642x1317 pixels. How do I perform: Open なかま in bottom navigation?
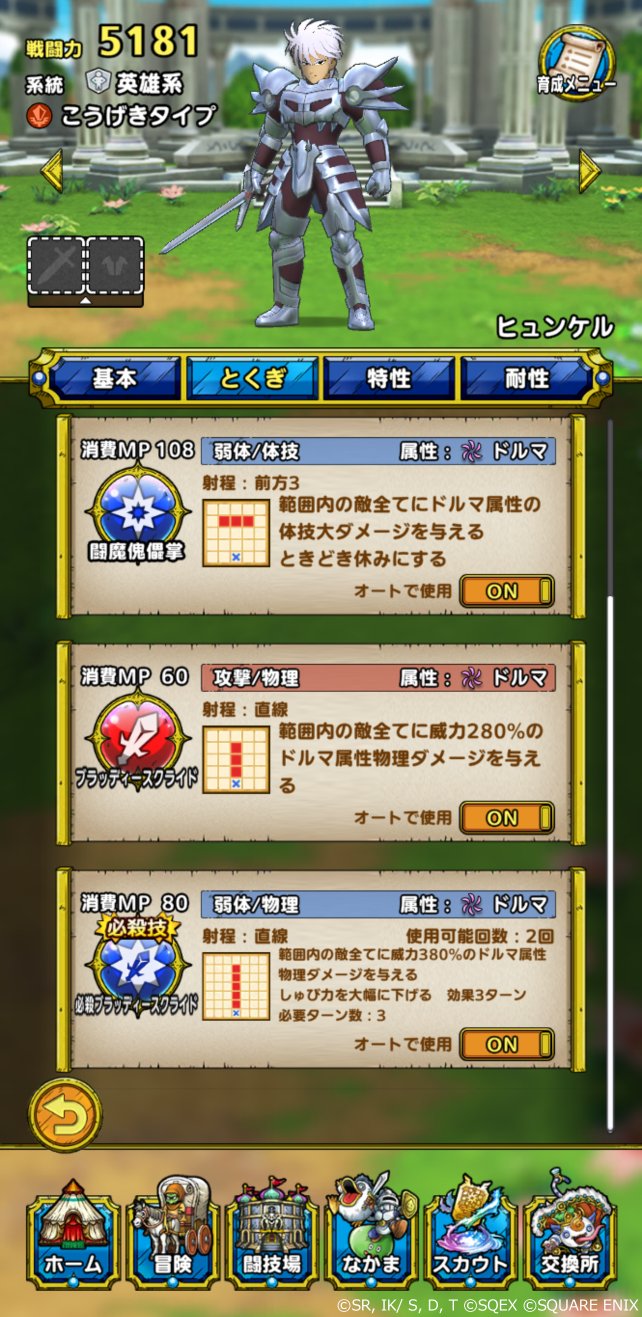(x=371, y=1232)
